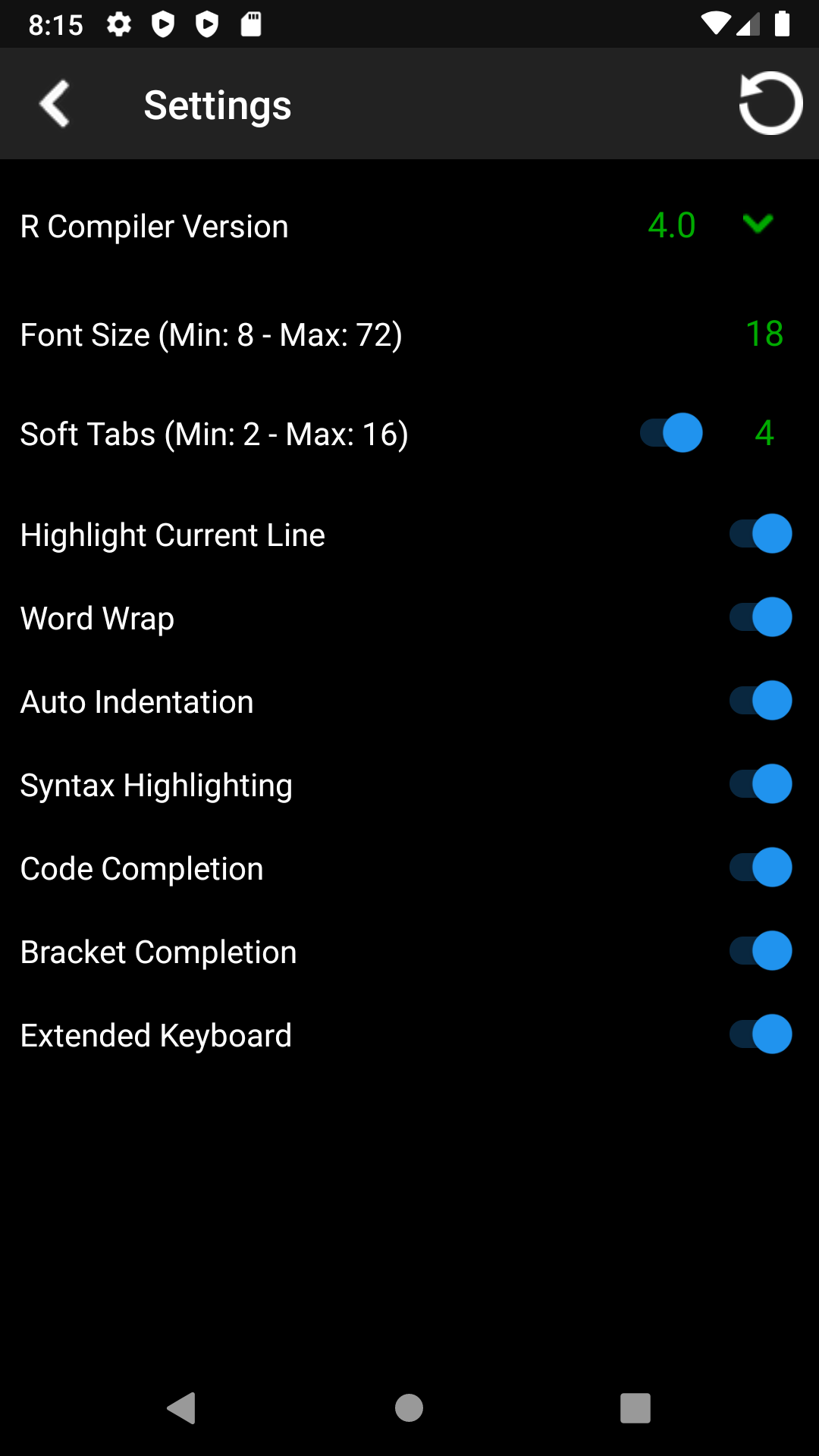819x1456 pixels.
Task: Click the back arrow in the Settings header
Action: pyautogui.click(x=53, y=104)
